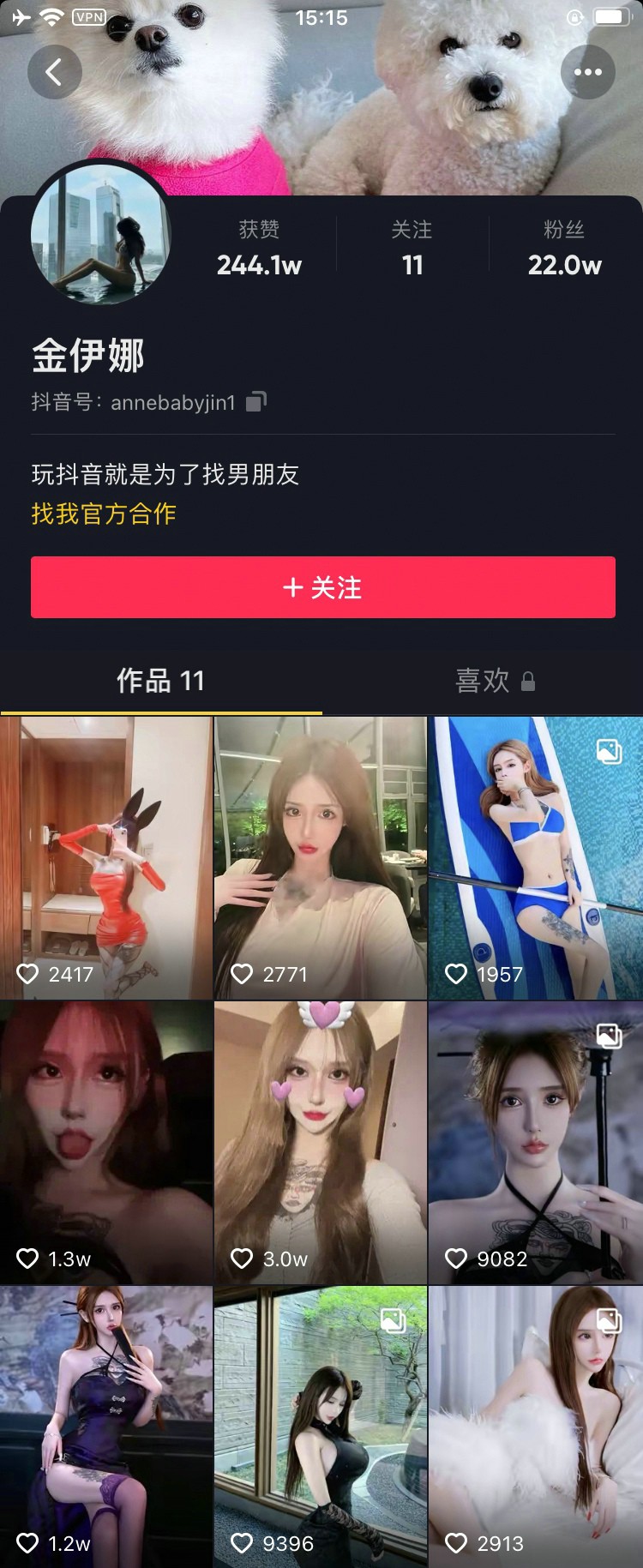Screen dimensions: 643x1568
Task: Open the video with 2417 likes
Action: [x=105, y=857]
